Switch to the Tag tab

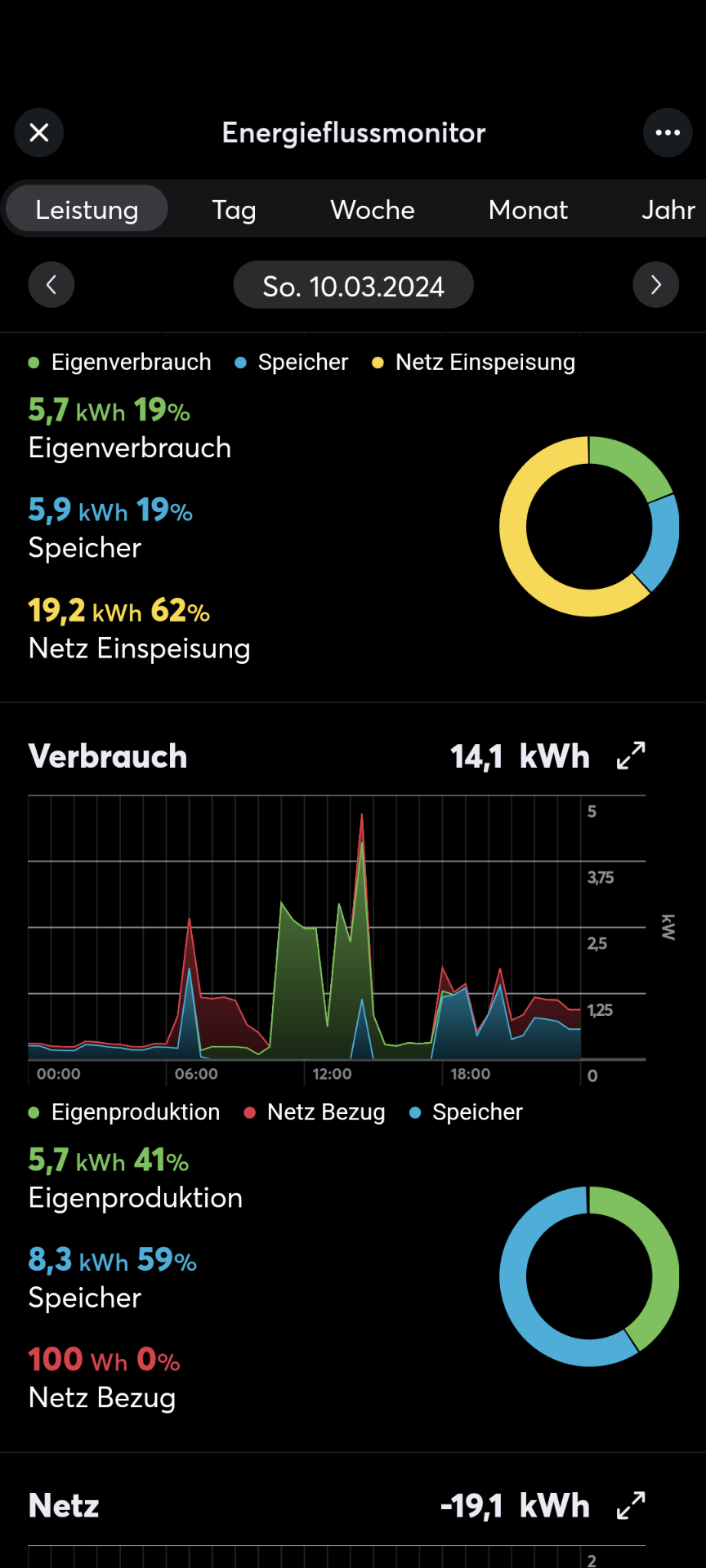(234, 210)
